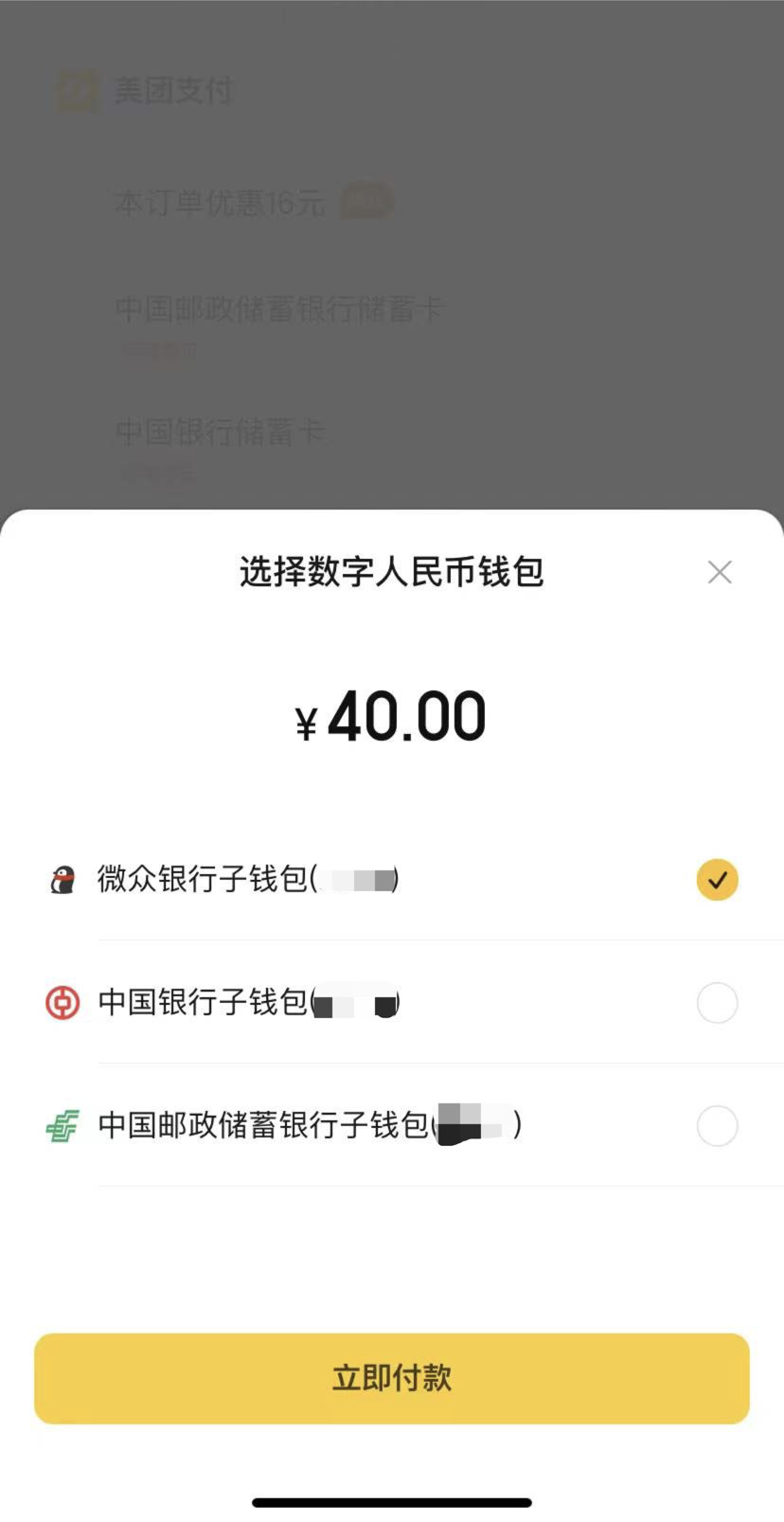The width and height of the screenshot is (784, 1522).
Task: Click the Postal Savings Bank green icon
Action: pos(61,1126)
